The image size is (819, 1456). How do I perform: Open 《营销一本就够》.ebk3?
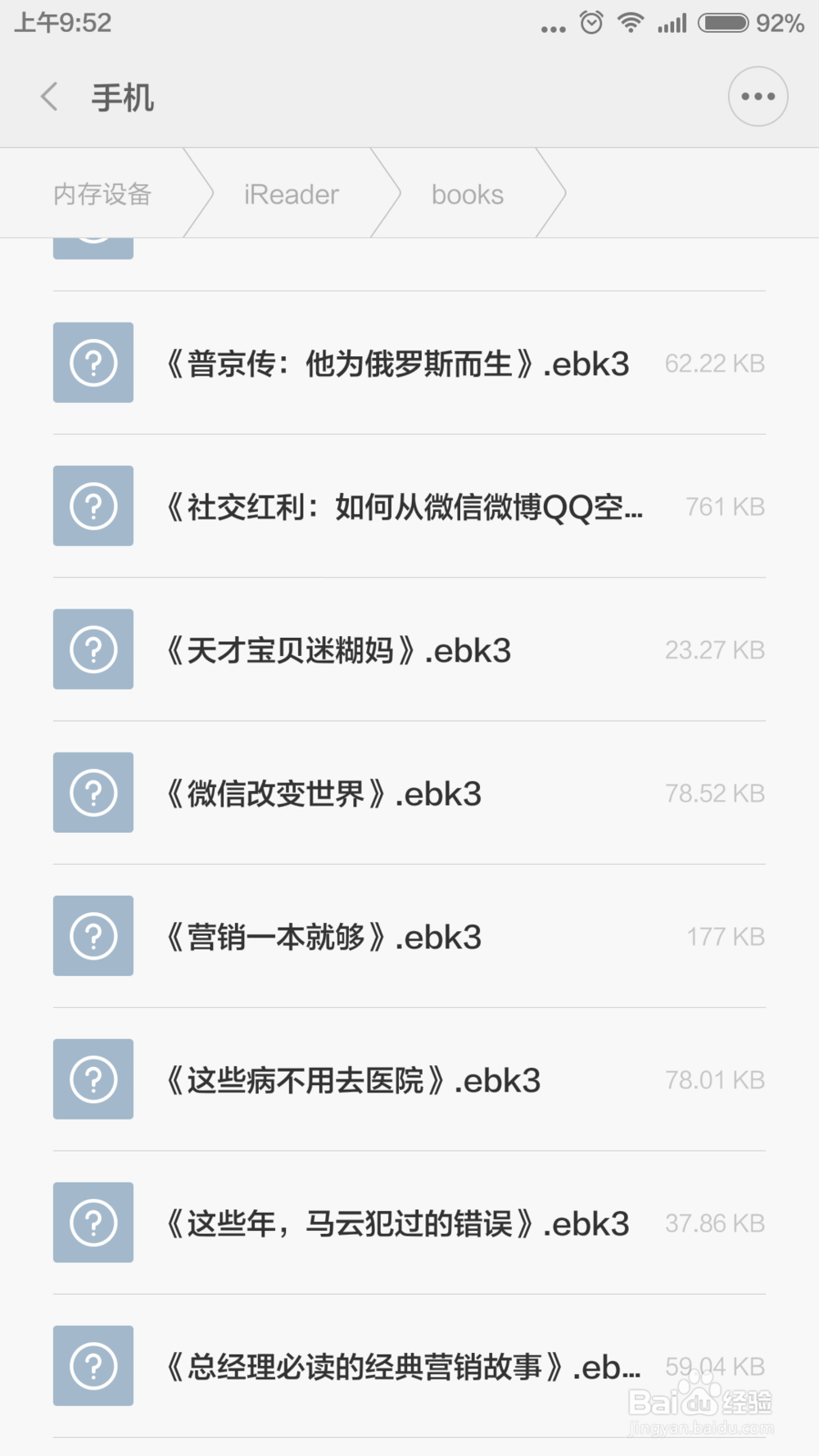pos(409,936)
